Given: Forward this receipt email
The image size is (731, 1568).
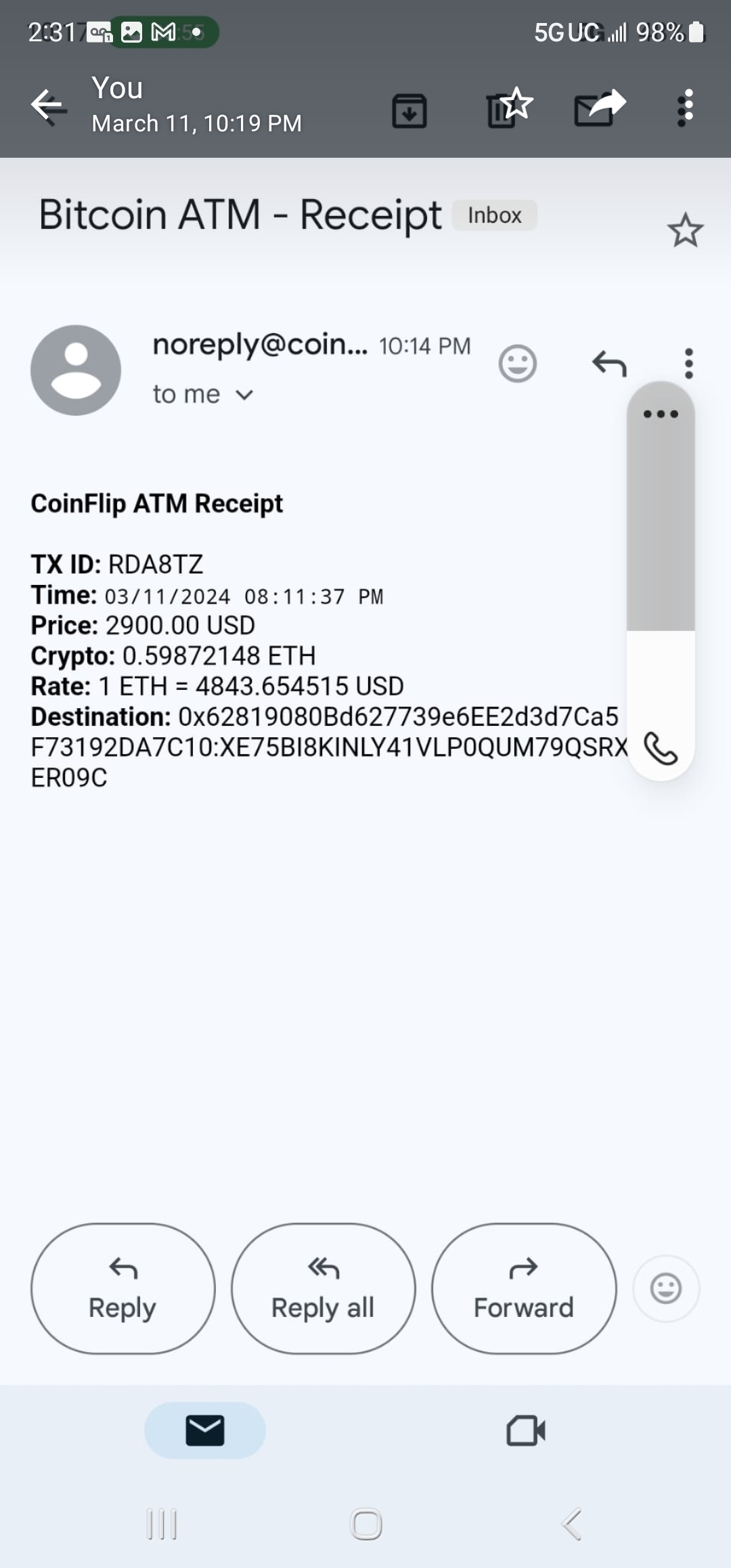Looking at the screenshot, I should pyautogui.click(x=524, y=1288).
